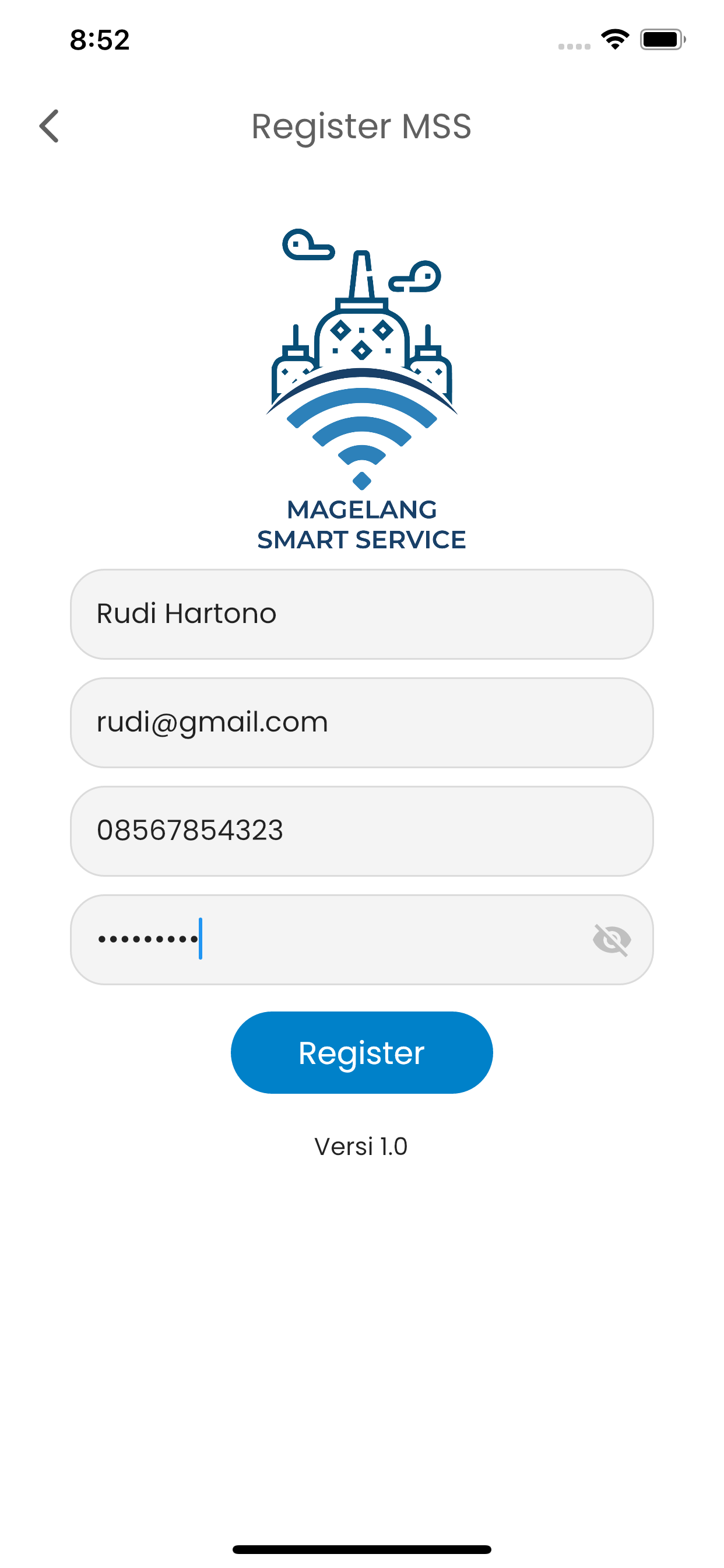Submit the form with Register button
This screenshot has height=1568, width=724.
(x=361, y=1052)
